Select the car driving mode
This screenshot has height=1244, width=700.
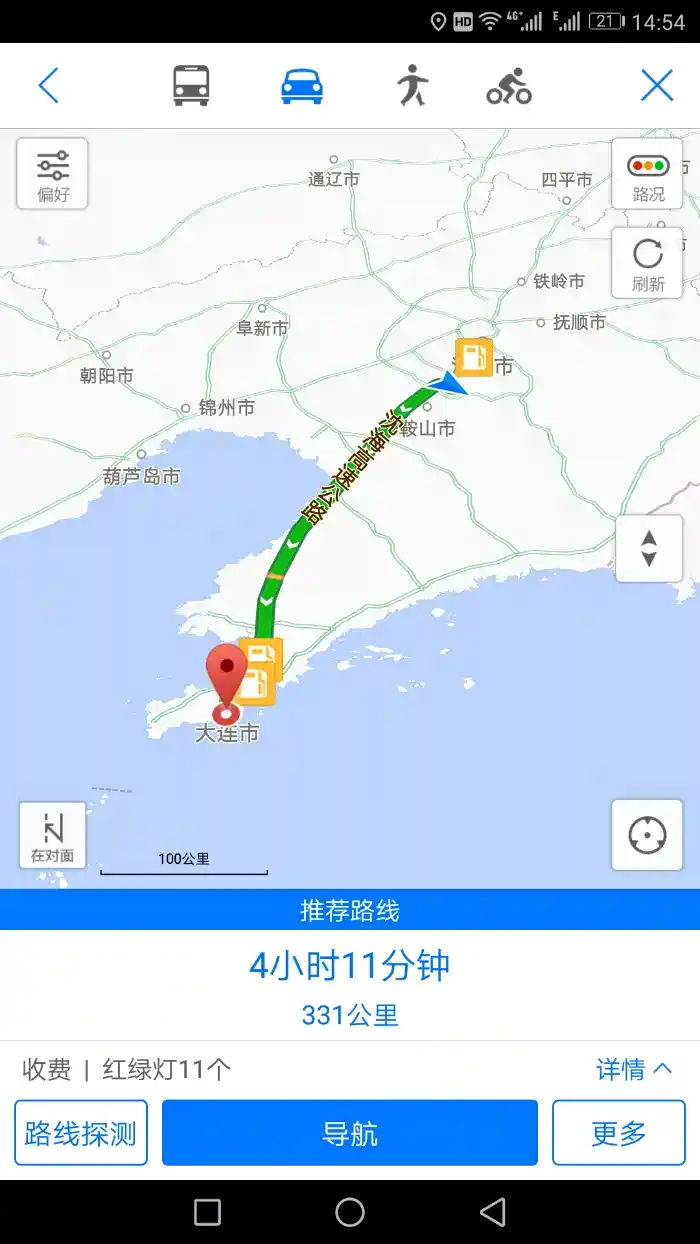tap(302, 86)
